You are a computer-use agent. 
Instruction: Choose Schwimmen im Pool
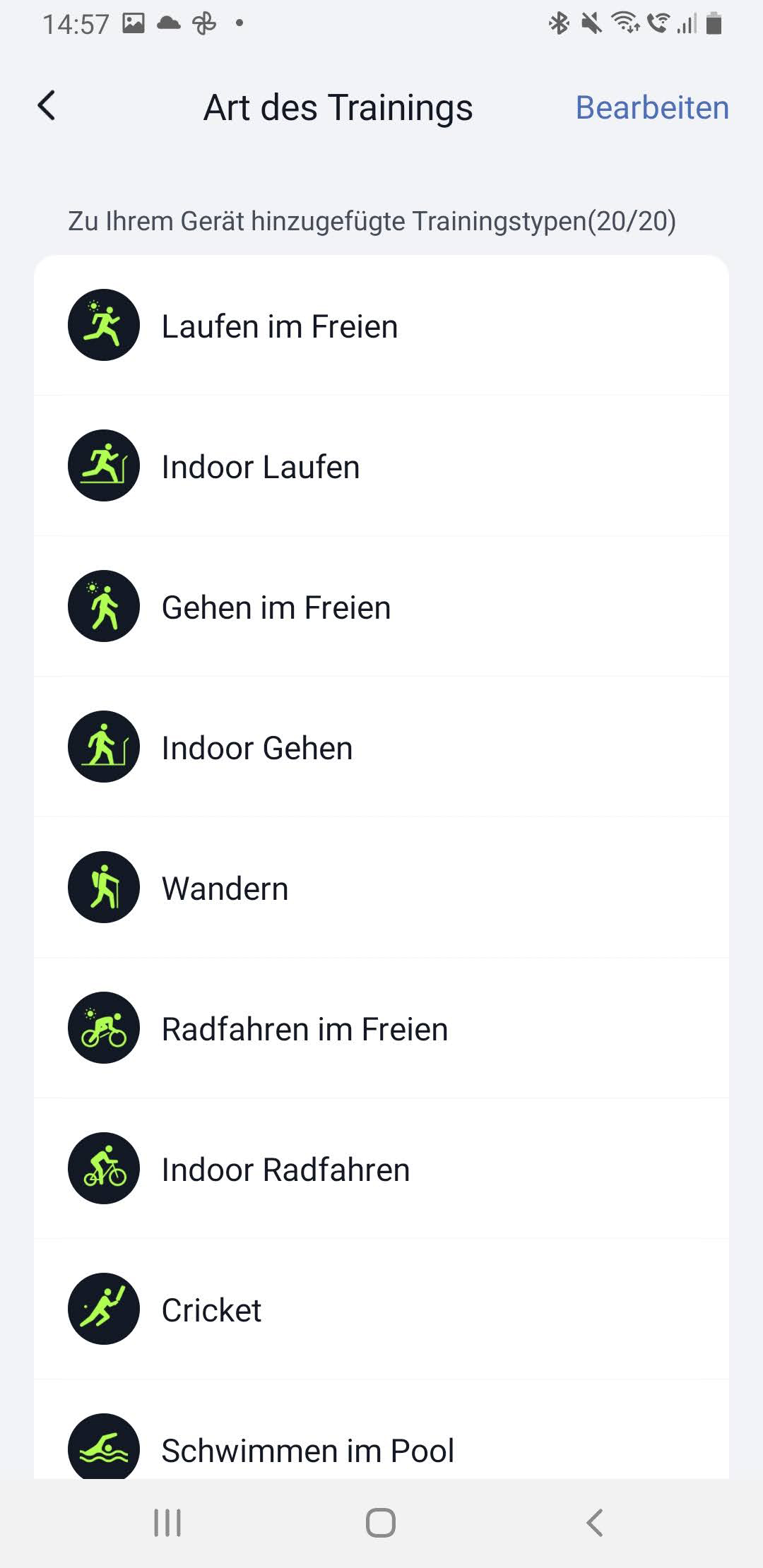(x=381, y=1448)
